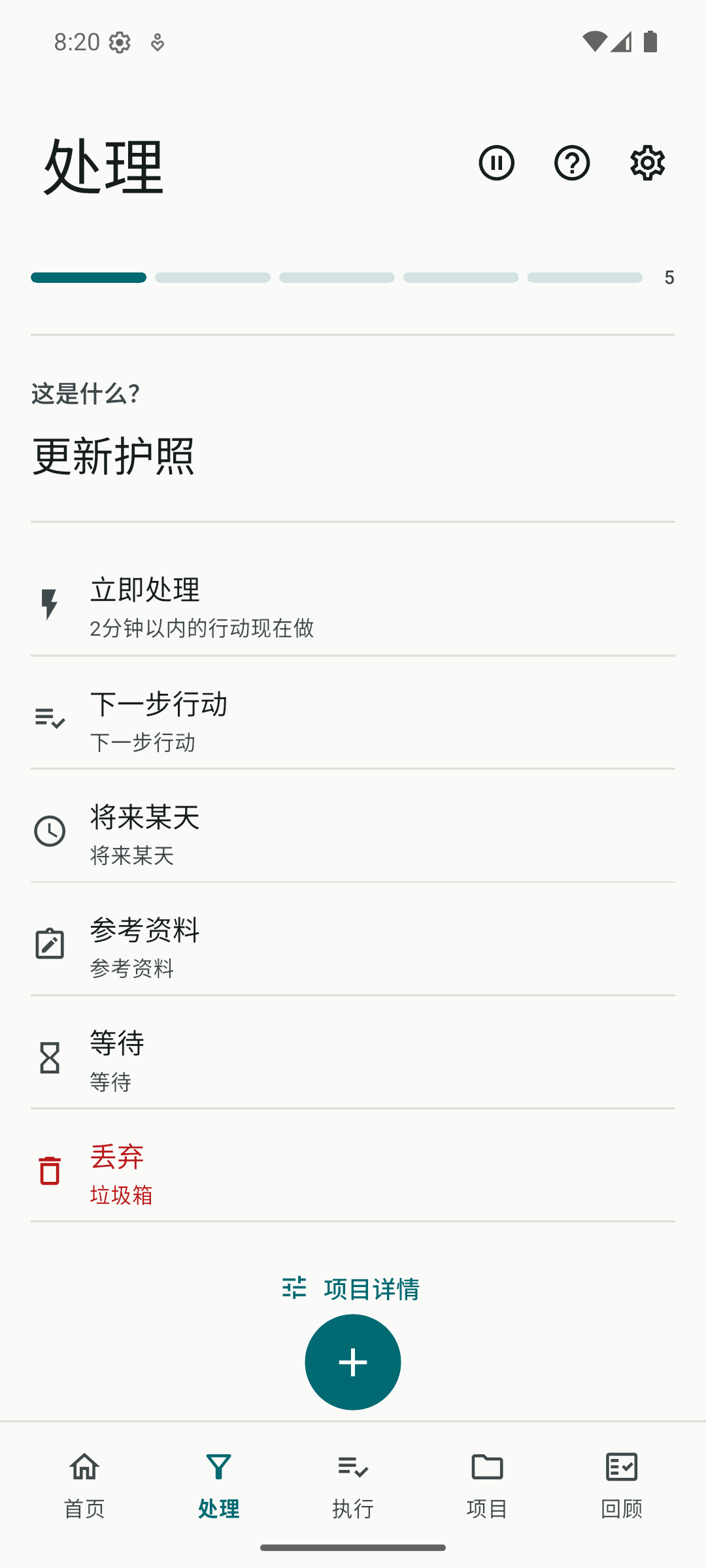Switch to the 执行 tab
Image resolution: width=706 pixels, height=1568 pixels.
[353, 1486]
